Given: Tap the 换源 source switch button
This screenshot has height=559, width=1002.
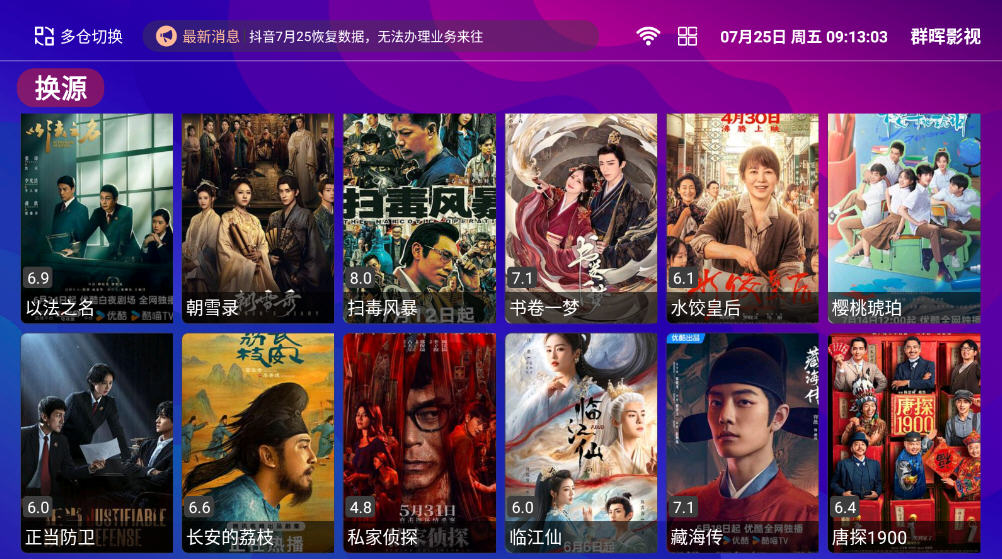Looking at the screenshot, I should click(x=60, y=88).
